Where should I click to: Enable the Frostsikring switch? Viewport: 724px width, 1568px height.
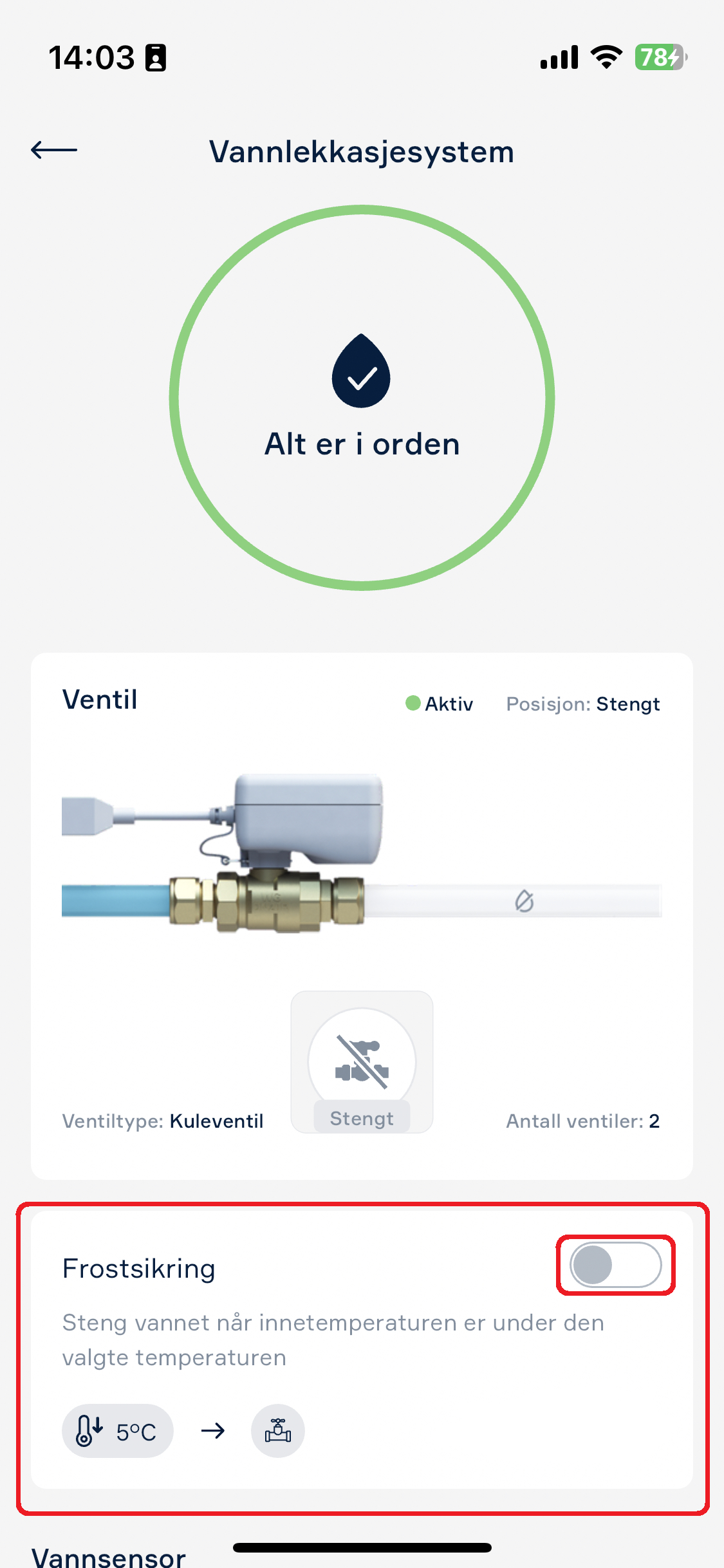tap(615, 1265)
